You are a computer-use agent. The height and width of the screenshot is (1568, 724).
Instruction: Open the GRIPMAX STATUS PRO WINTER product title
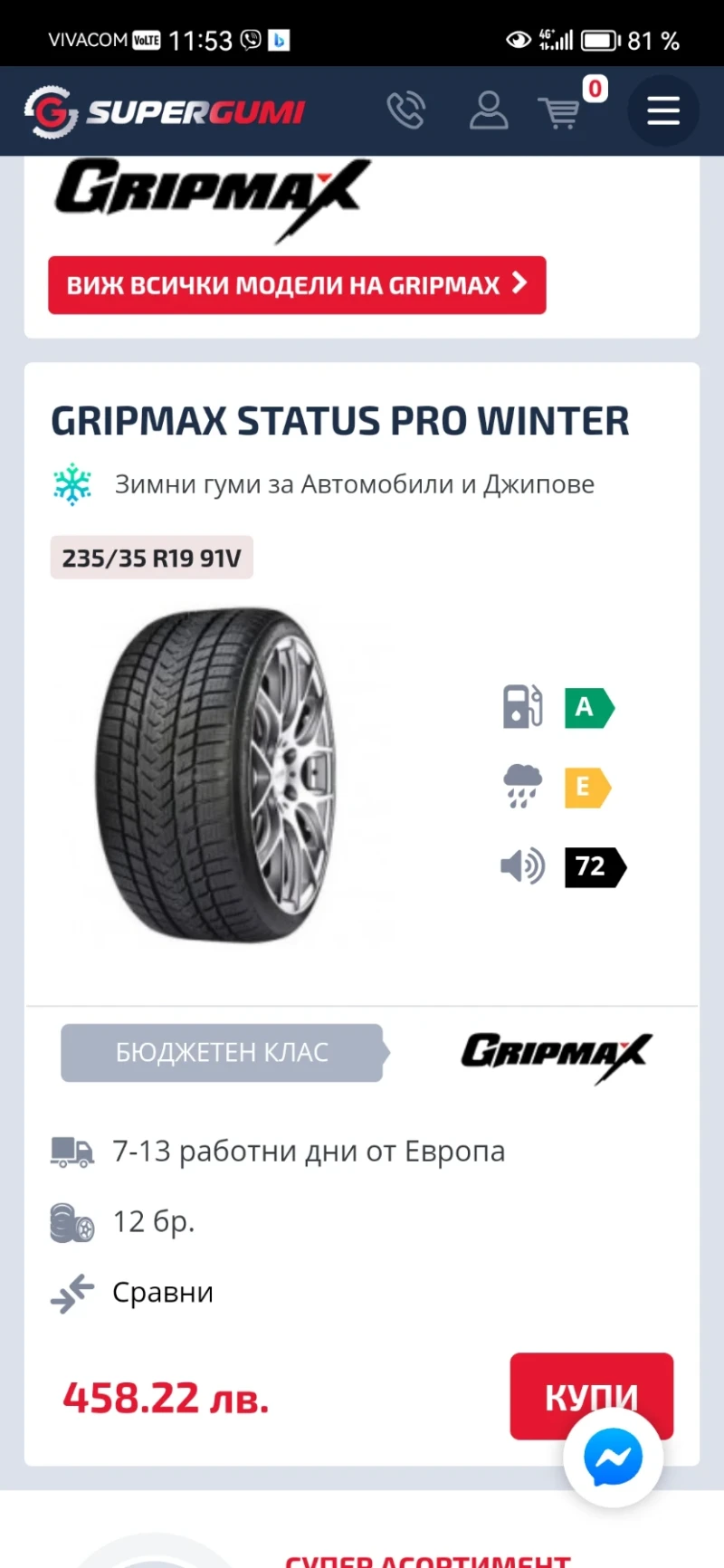[339, 419]
